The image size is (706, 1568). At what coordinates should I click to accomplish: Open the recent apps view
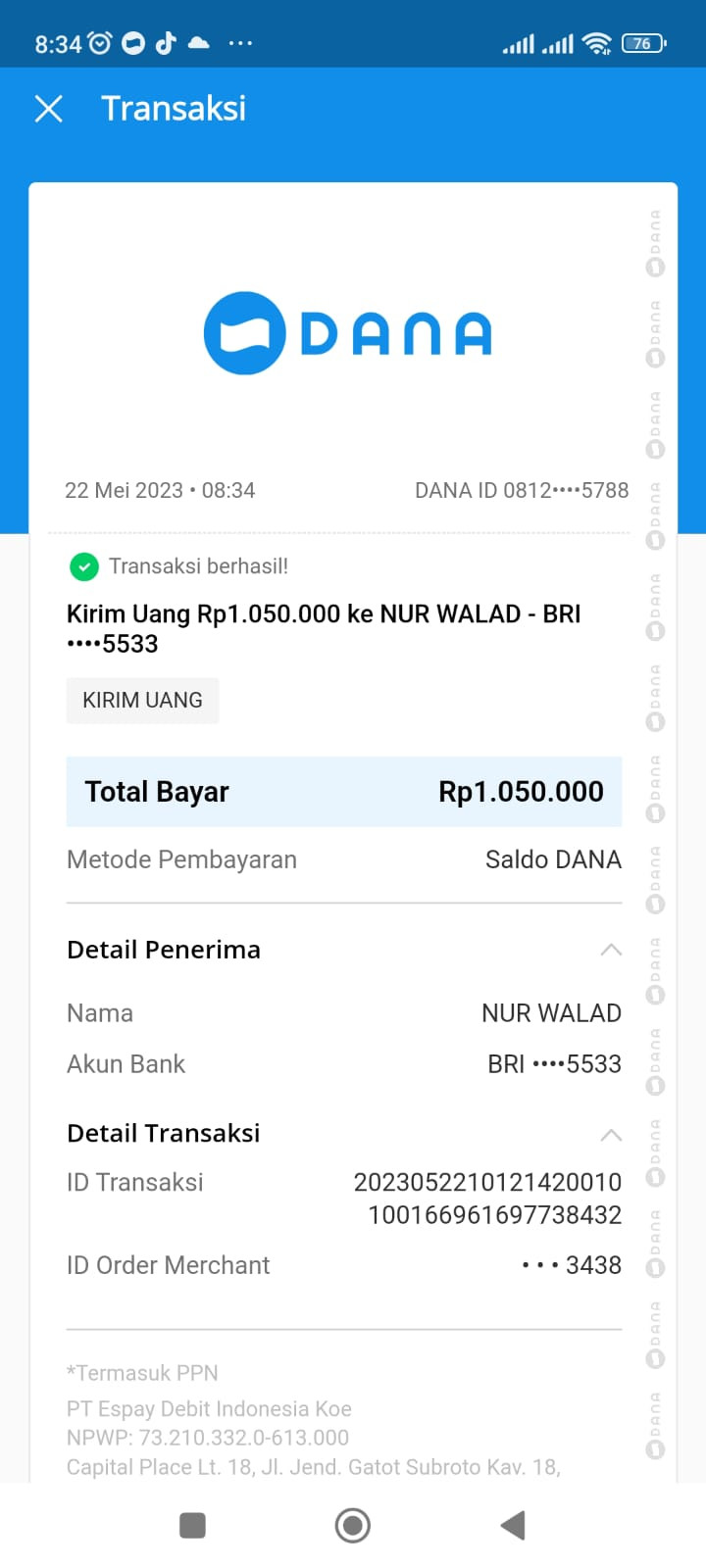[x=193, y=1525]
